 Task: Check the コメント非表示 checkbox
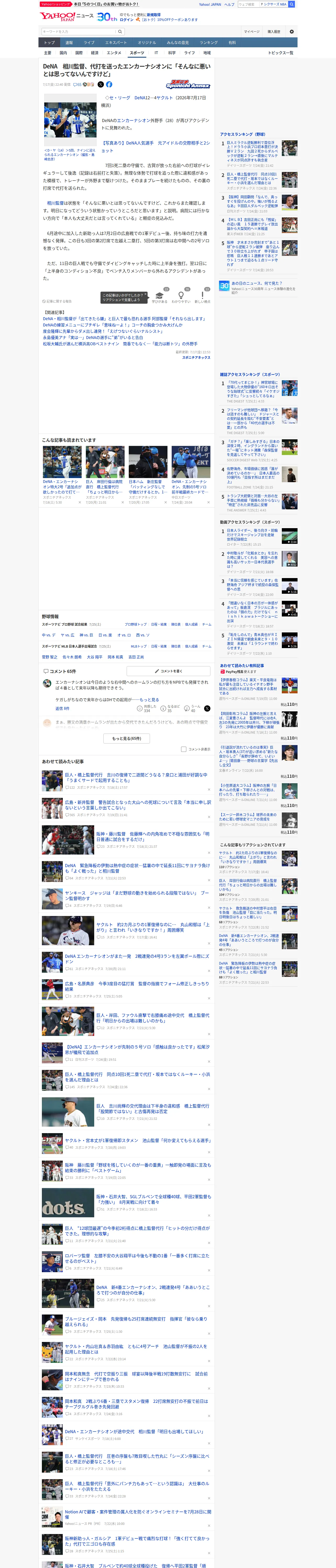[x=183, y=749]
